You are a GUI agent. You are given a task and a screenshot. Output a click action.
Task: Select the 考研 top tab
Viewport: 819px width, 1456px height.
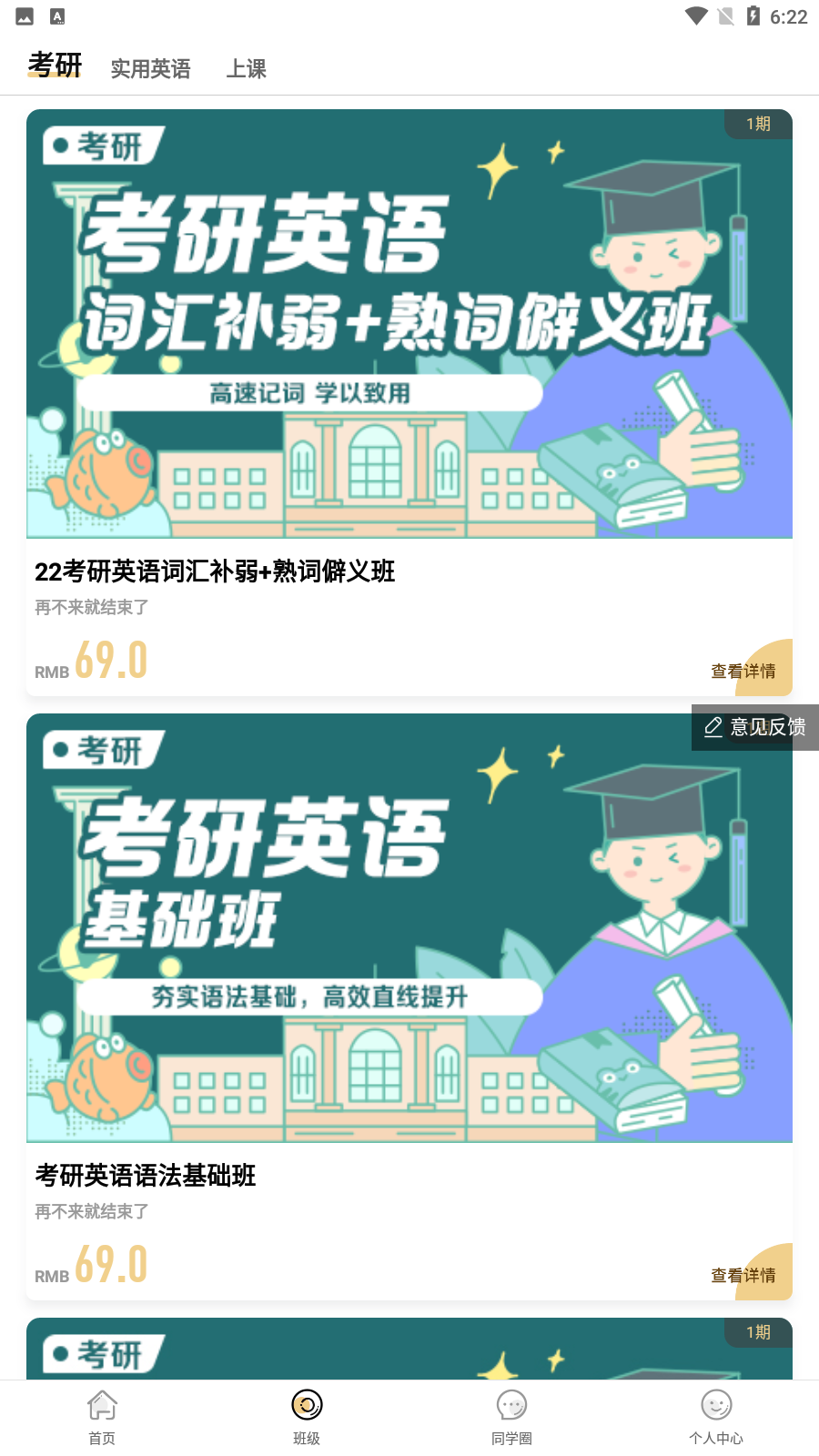(x=55, y=66)
